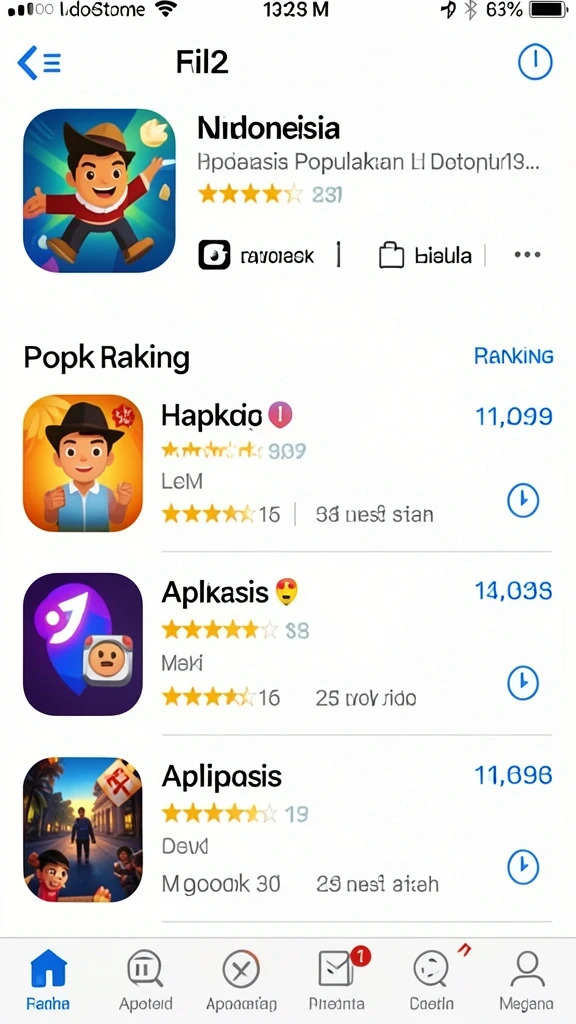Open the Nidoneisia app icon
Viewport: 576px width, 1024px height.
[x=99, y=190]
